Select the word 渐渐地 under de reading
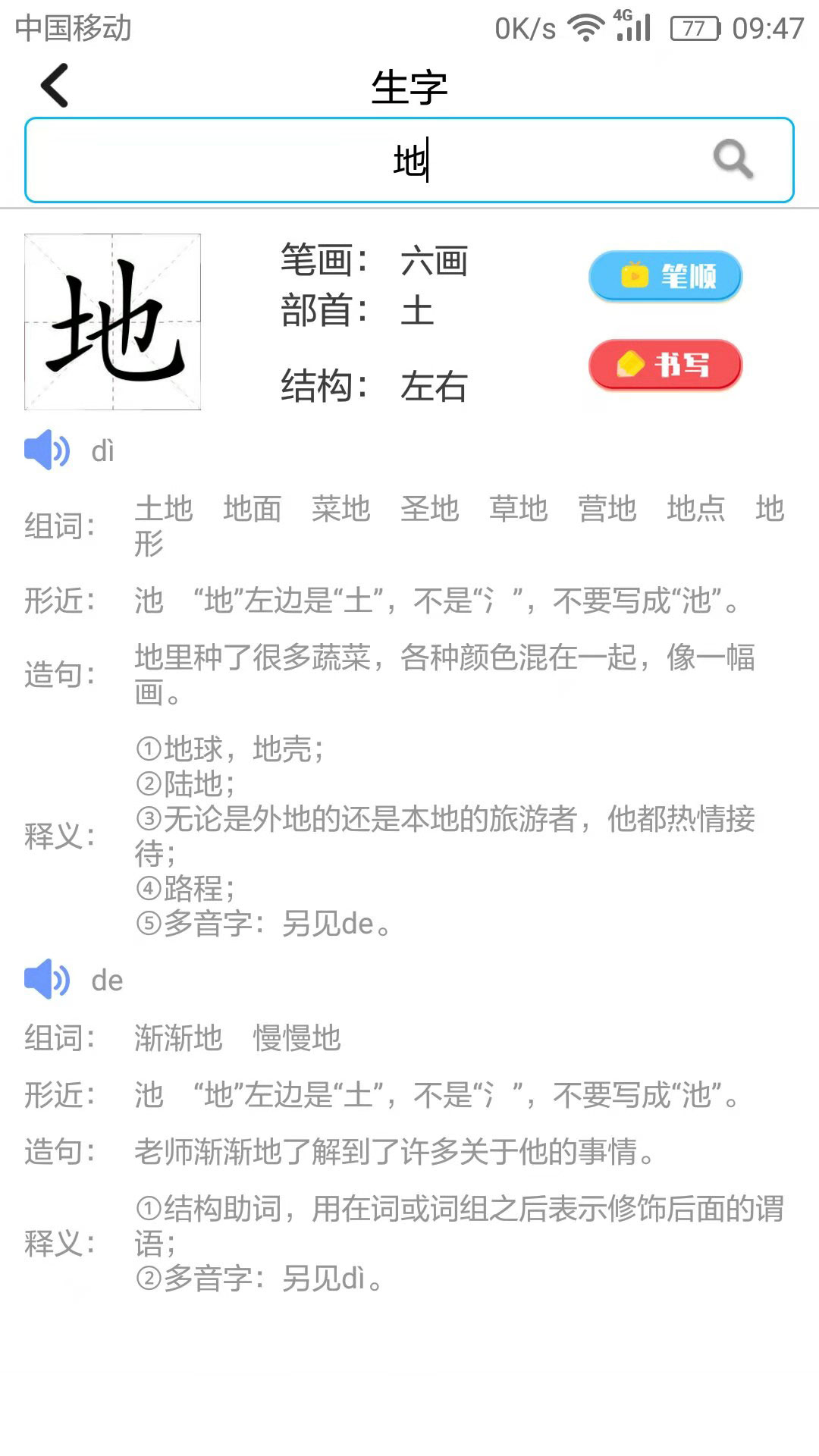The width and height of the screenshot is (819, 1456). pos(177,1037)
